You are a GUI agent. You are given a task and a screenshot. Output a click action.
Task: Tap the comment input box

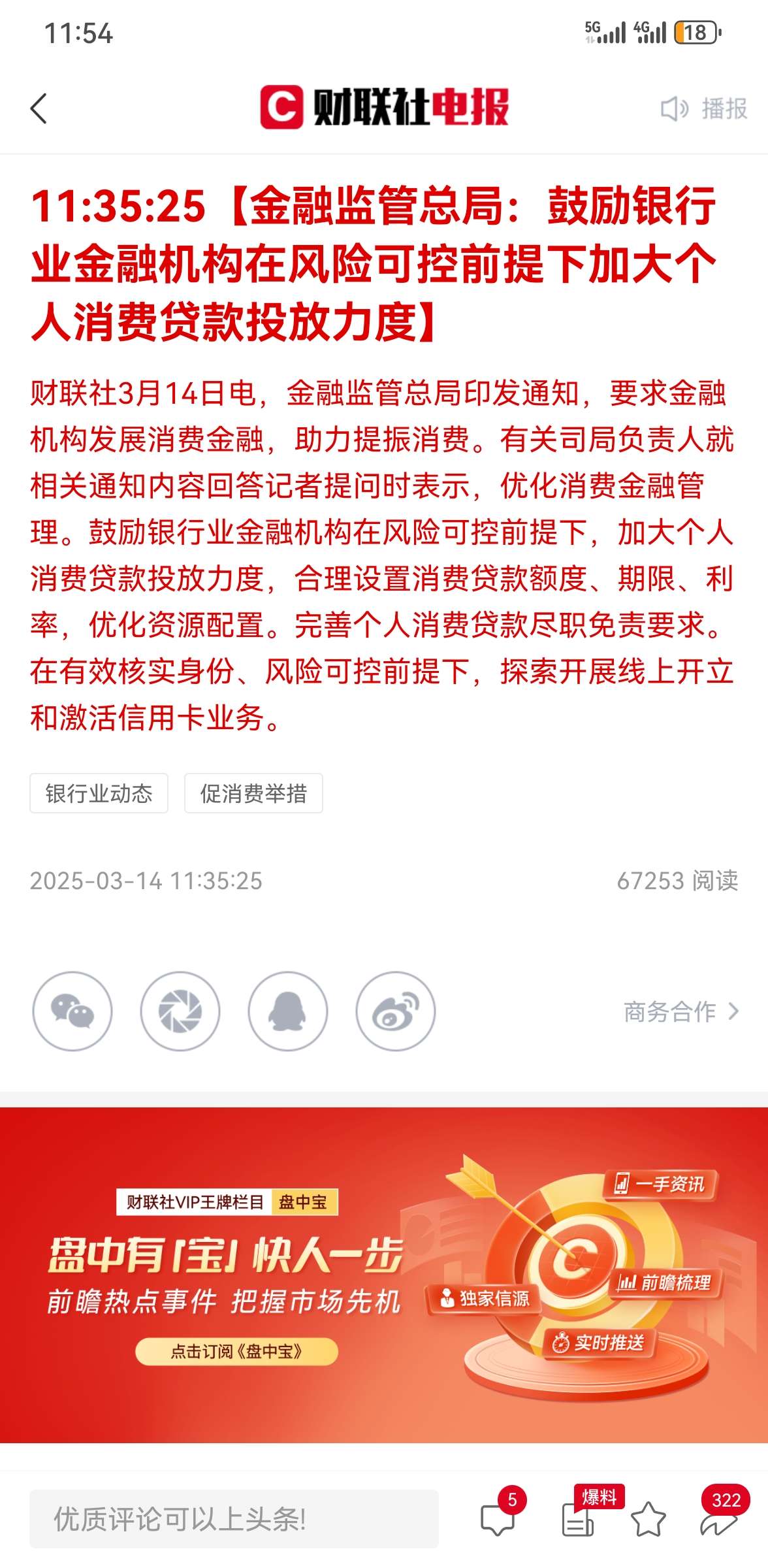pyautogui.click(x=234, y=1519)
